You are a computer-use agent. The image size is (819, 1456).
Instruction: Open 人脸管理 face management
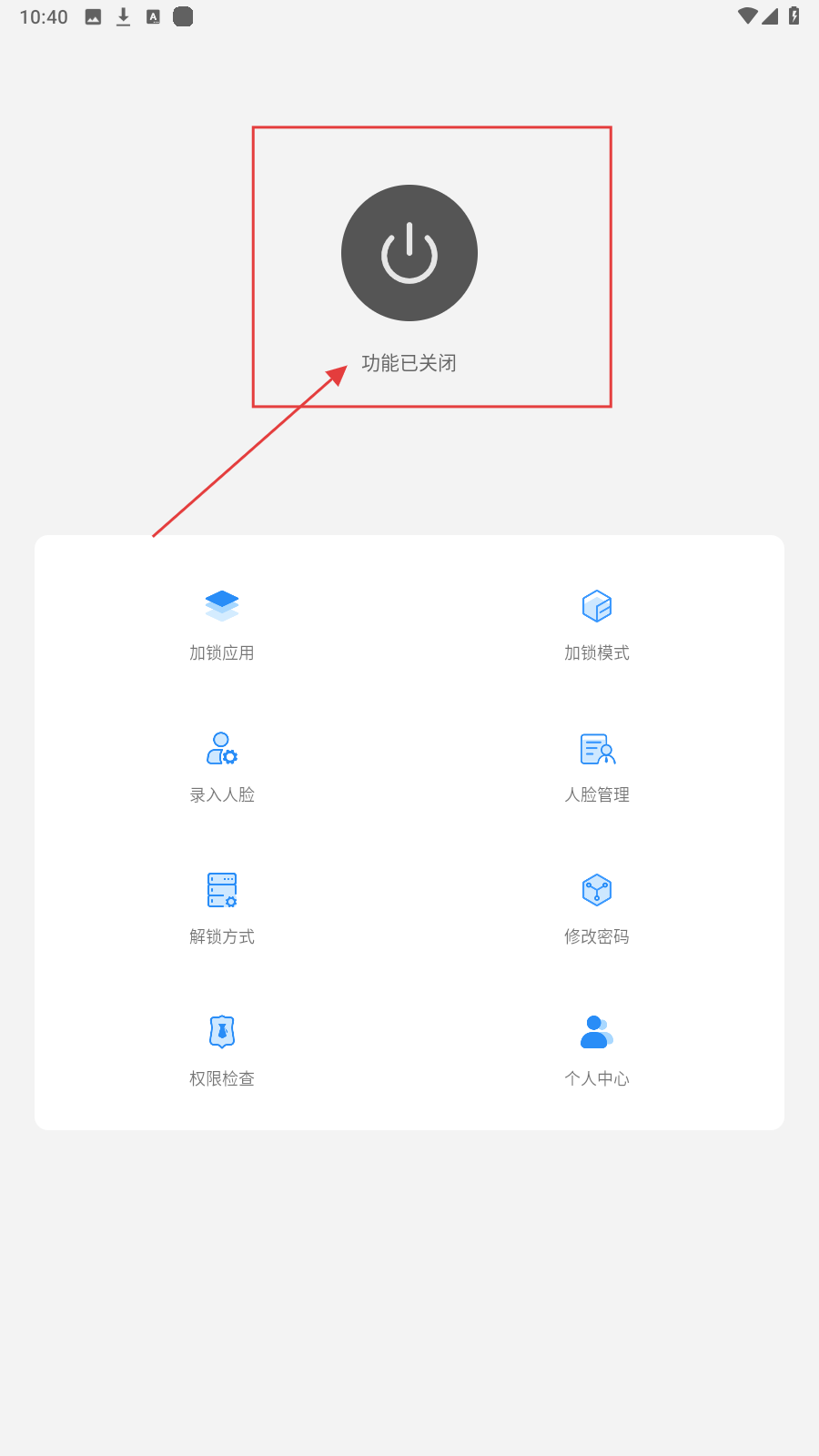[597, 766]
